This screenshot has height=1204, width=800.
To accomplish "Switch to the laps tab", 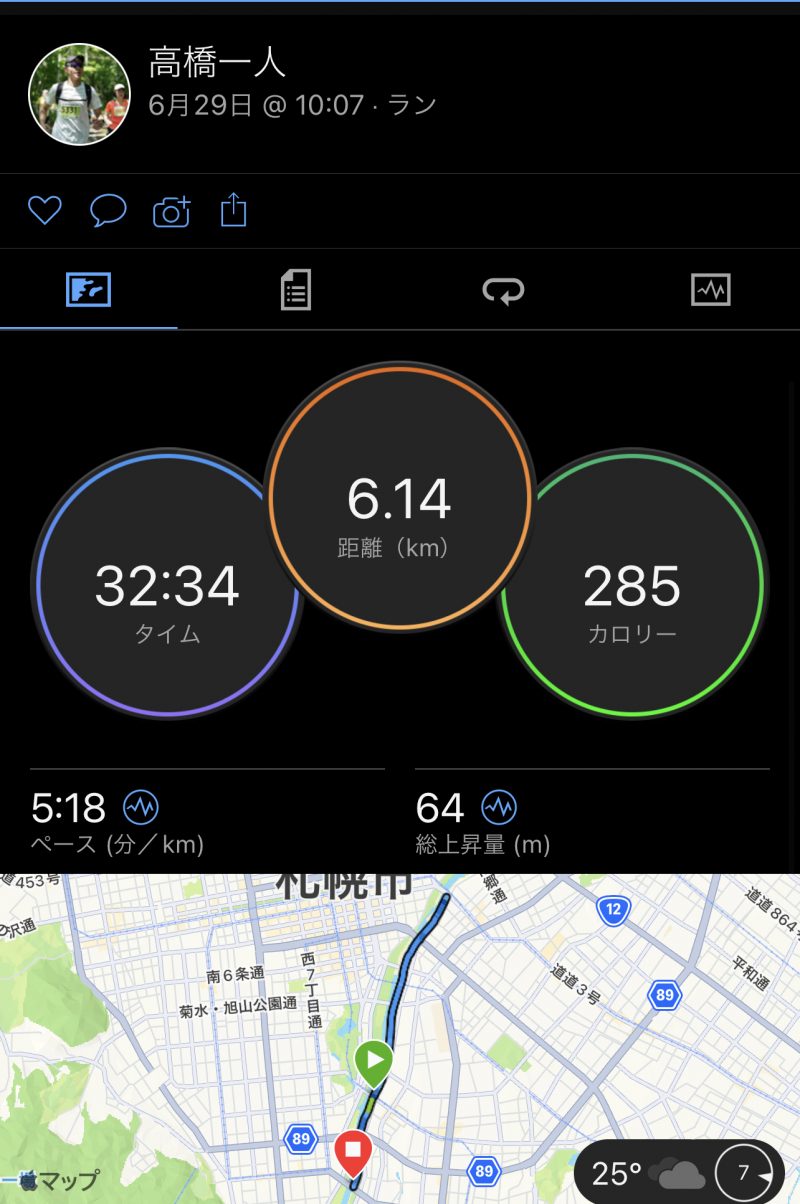I will point(502,290).
